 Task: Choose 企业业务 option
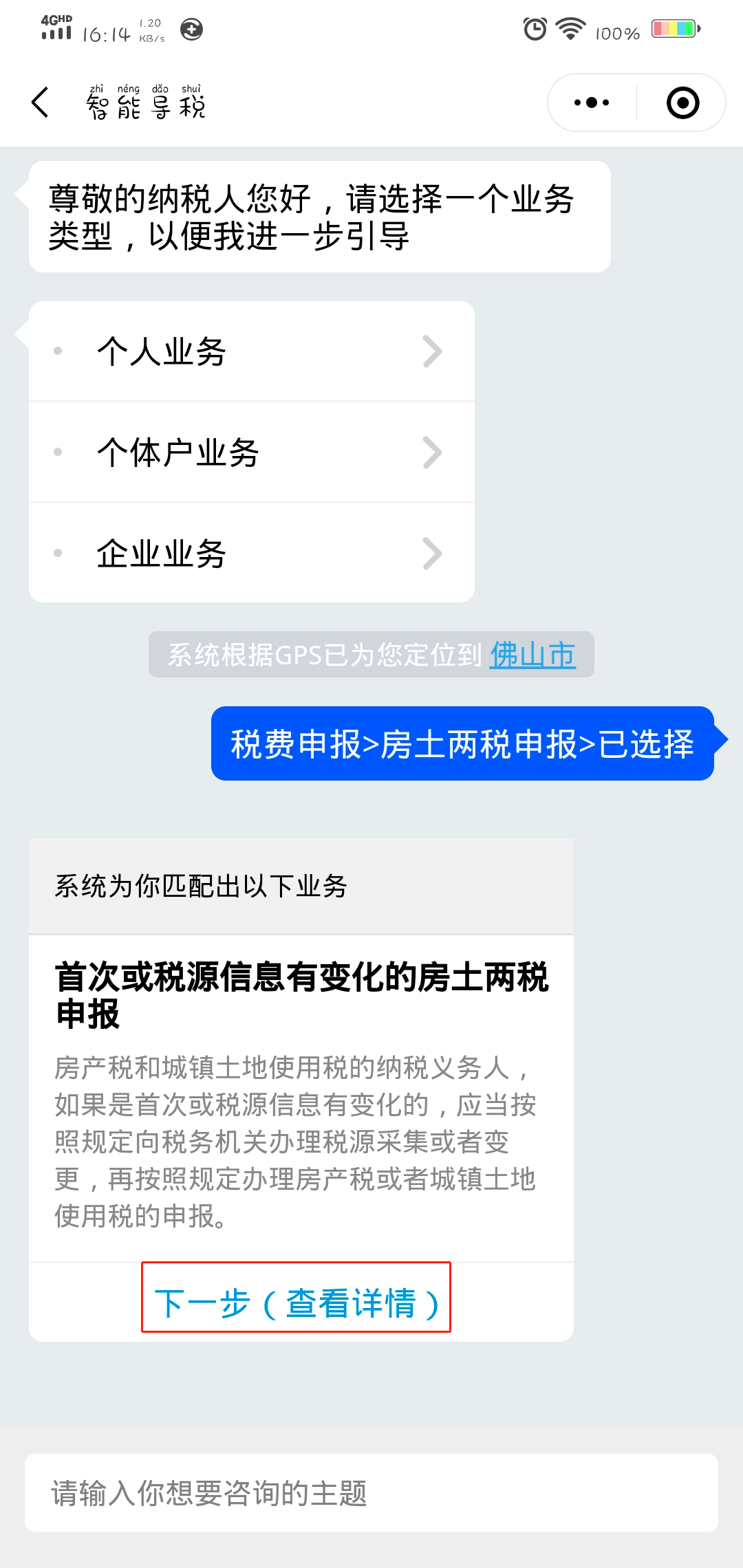(x=252, y=554)
